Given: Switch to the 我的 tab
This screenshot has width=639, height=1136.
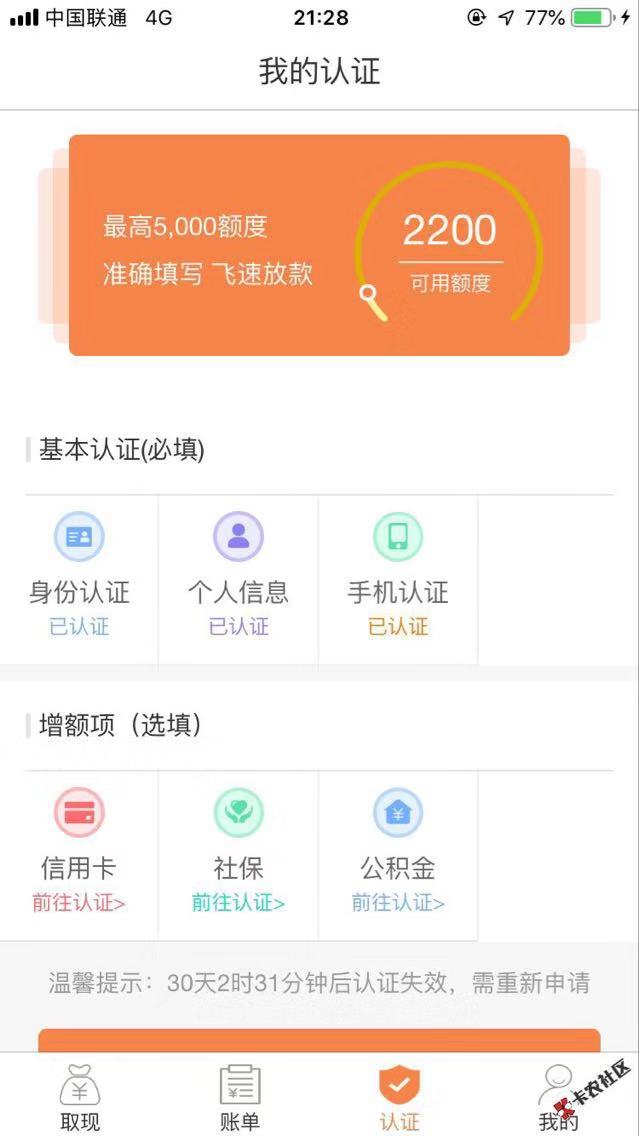Looking at the screenshot, I should point(559,1095).
